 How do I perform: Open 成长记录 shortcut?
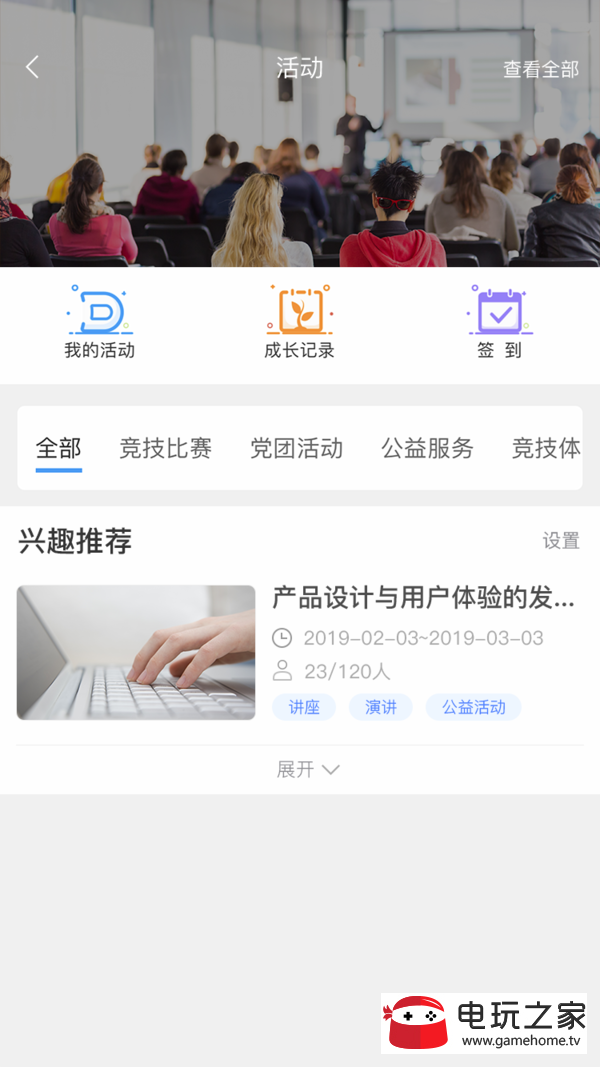coord(299,323)
